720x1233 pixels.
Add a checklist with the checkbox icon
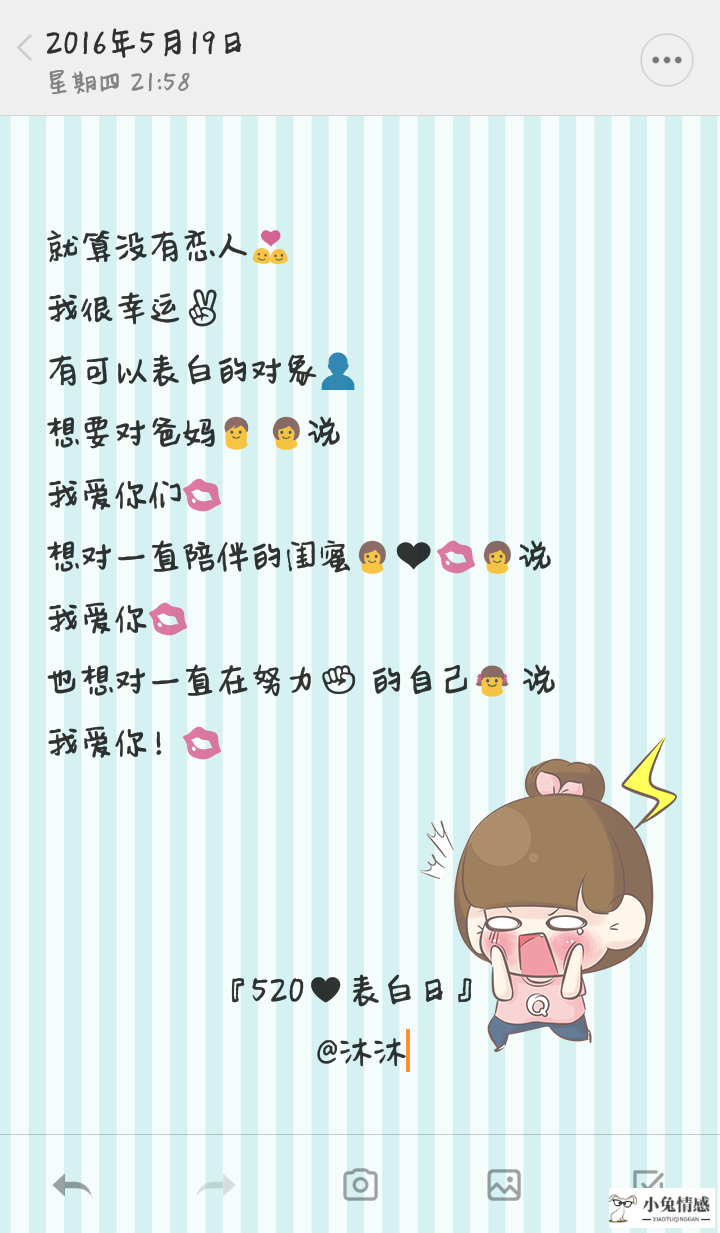647,1180
